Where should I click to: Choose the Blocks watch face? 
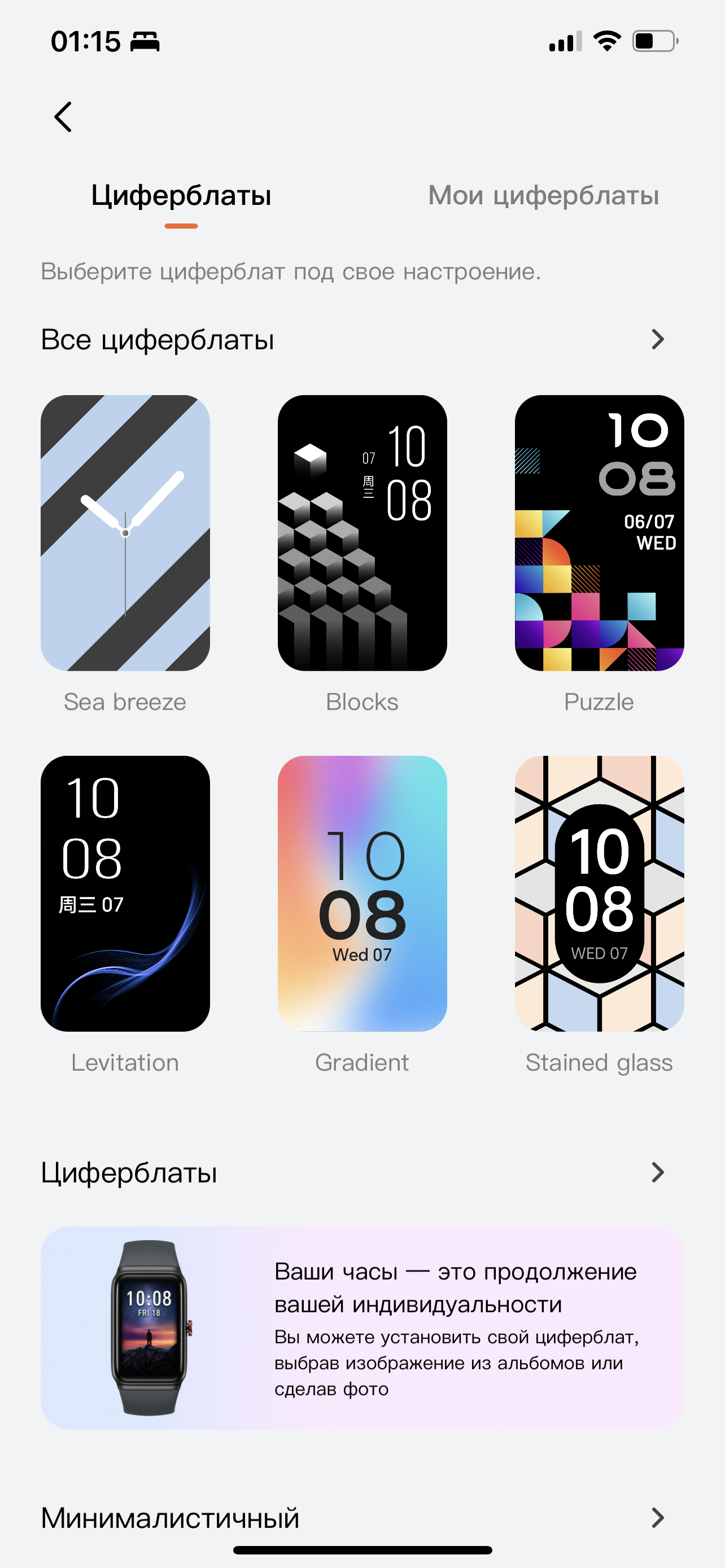coord(362,533)
